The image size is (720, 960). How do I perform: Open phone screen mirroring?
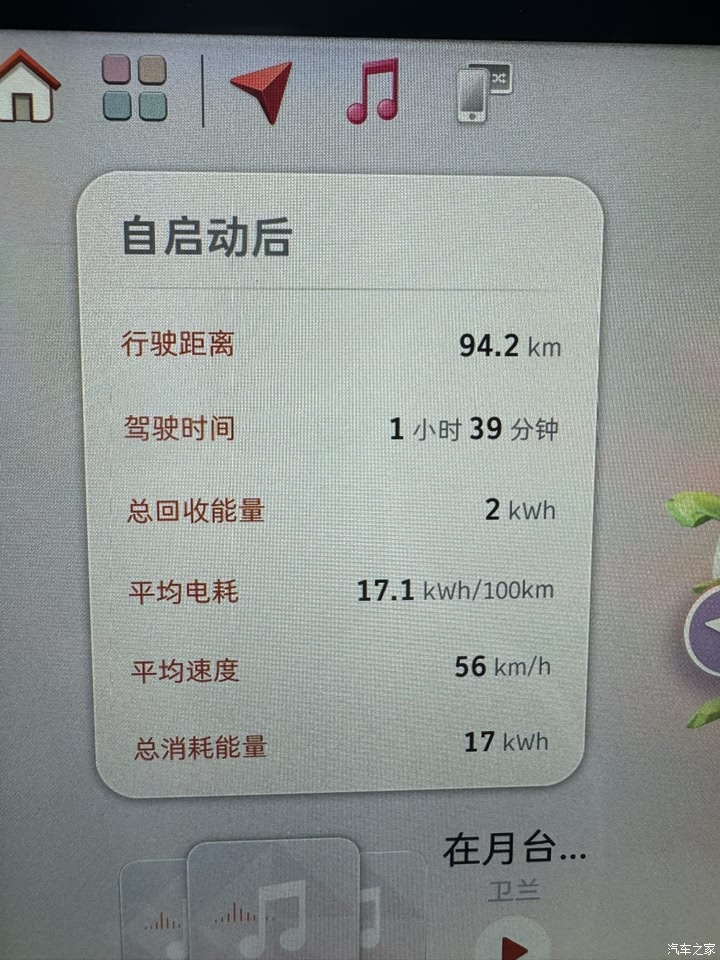[483, 92]
